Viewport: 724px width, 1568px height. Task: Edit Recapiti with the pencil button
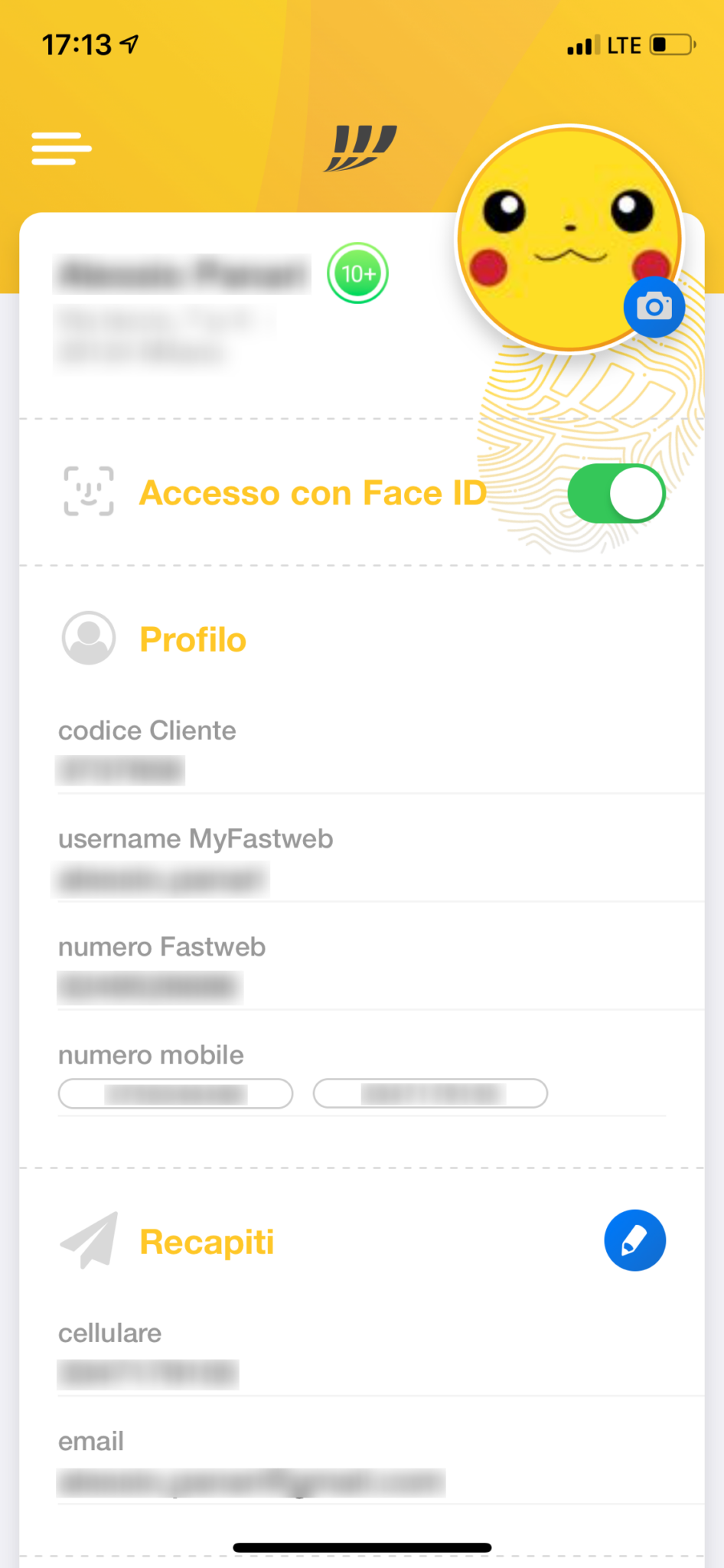tap(634, 1240)
